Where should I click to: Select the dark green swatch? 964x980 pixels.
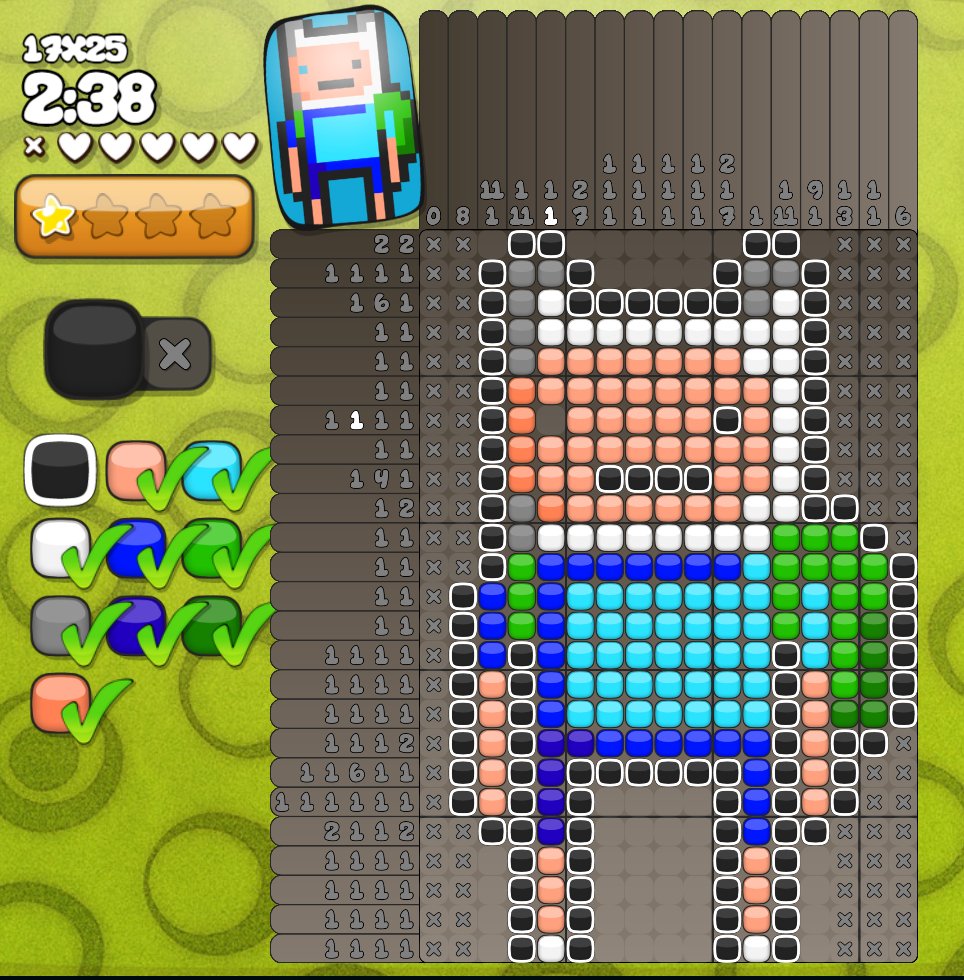[x=209, y=623]
